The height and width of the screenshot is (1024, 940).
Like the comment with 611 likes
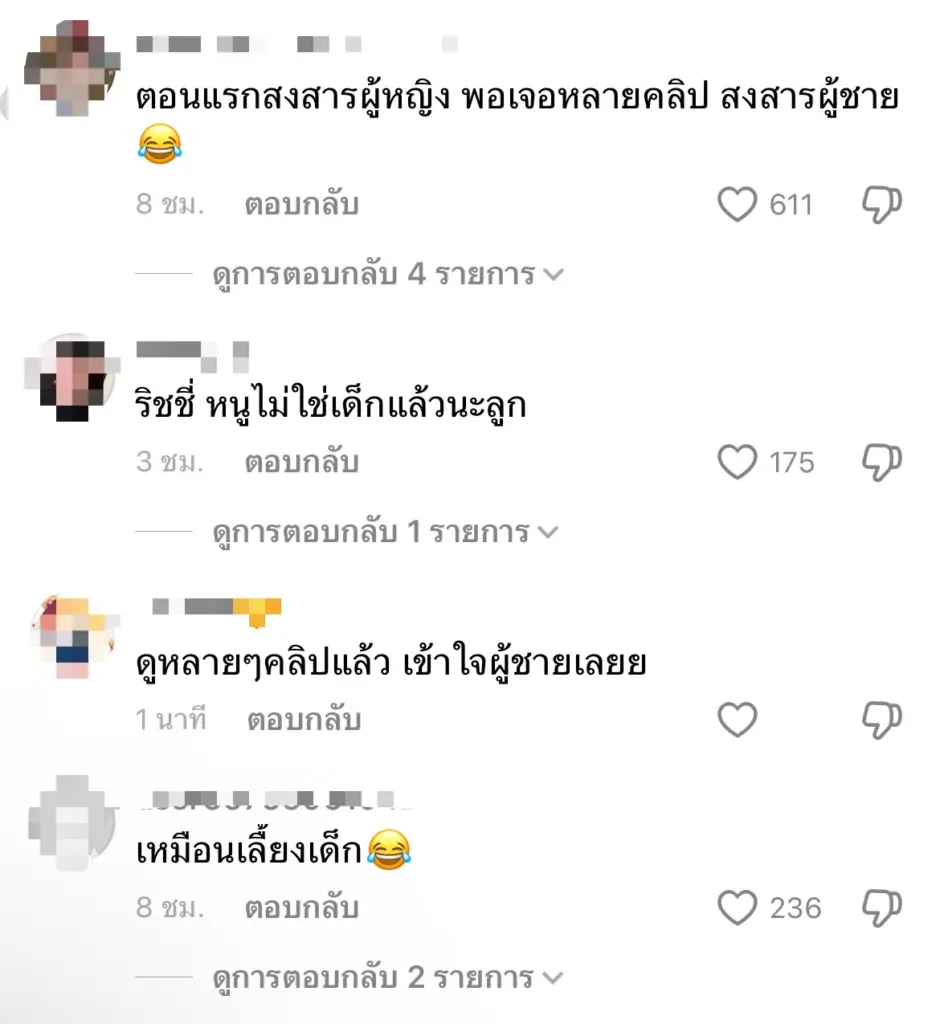(738, 205)
